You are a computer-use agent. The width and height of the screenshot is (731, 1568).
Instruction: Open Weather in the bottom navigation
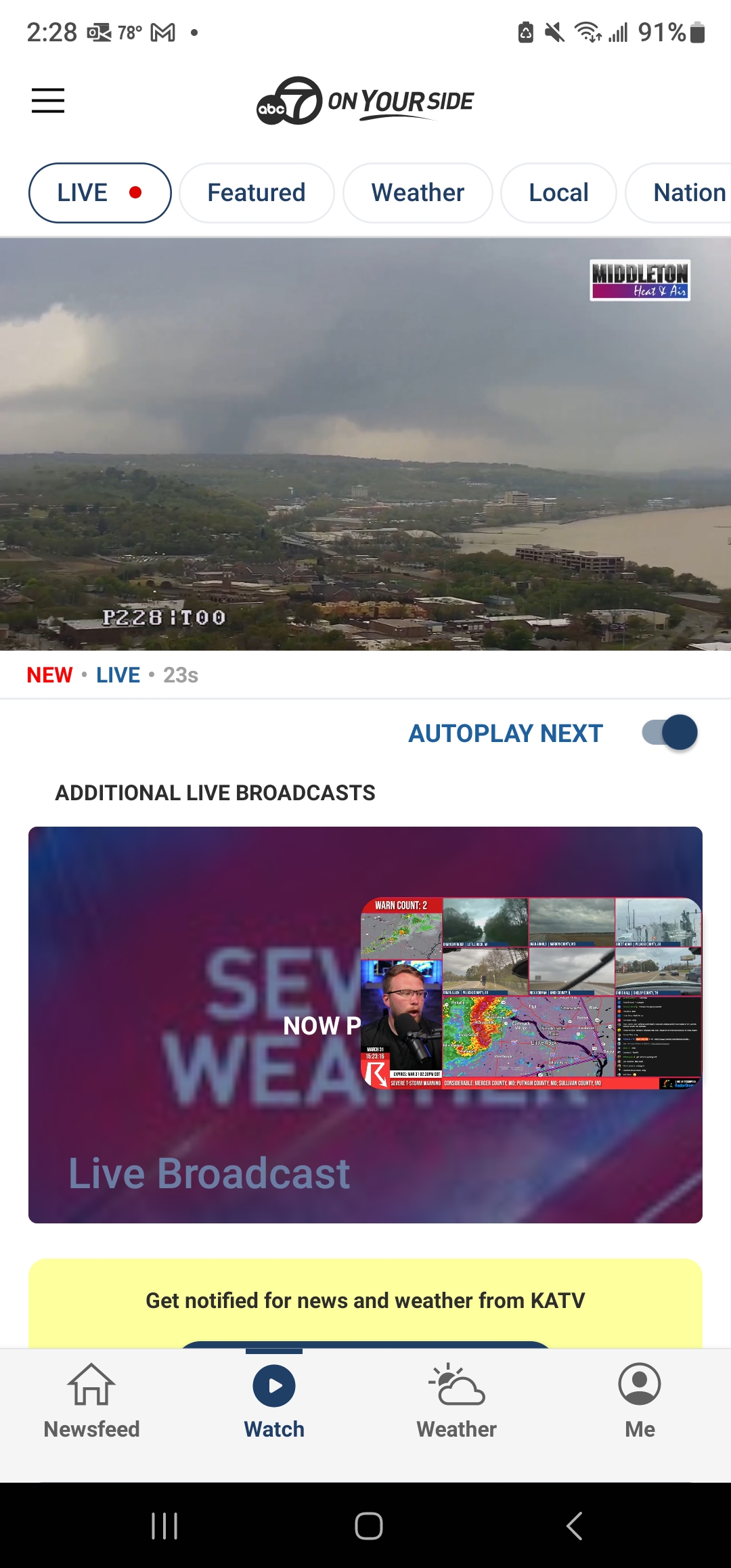[x=457, y=1401]
